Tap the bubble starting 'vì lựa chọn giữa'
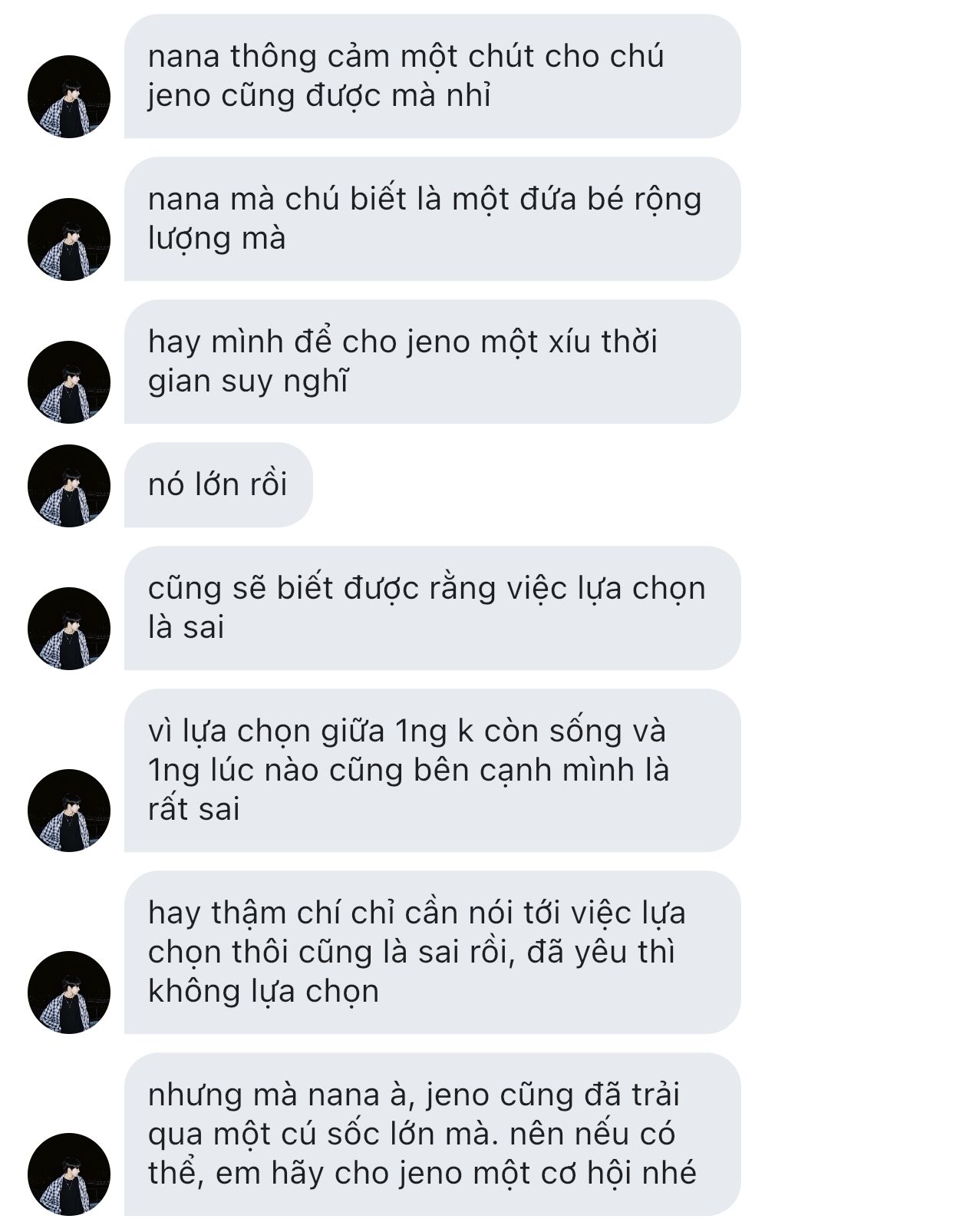The height and width of the screenshot is (1232, 953). click(432, 770)
